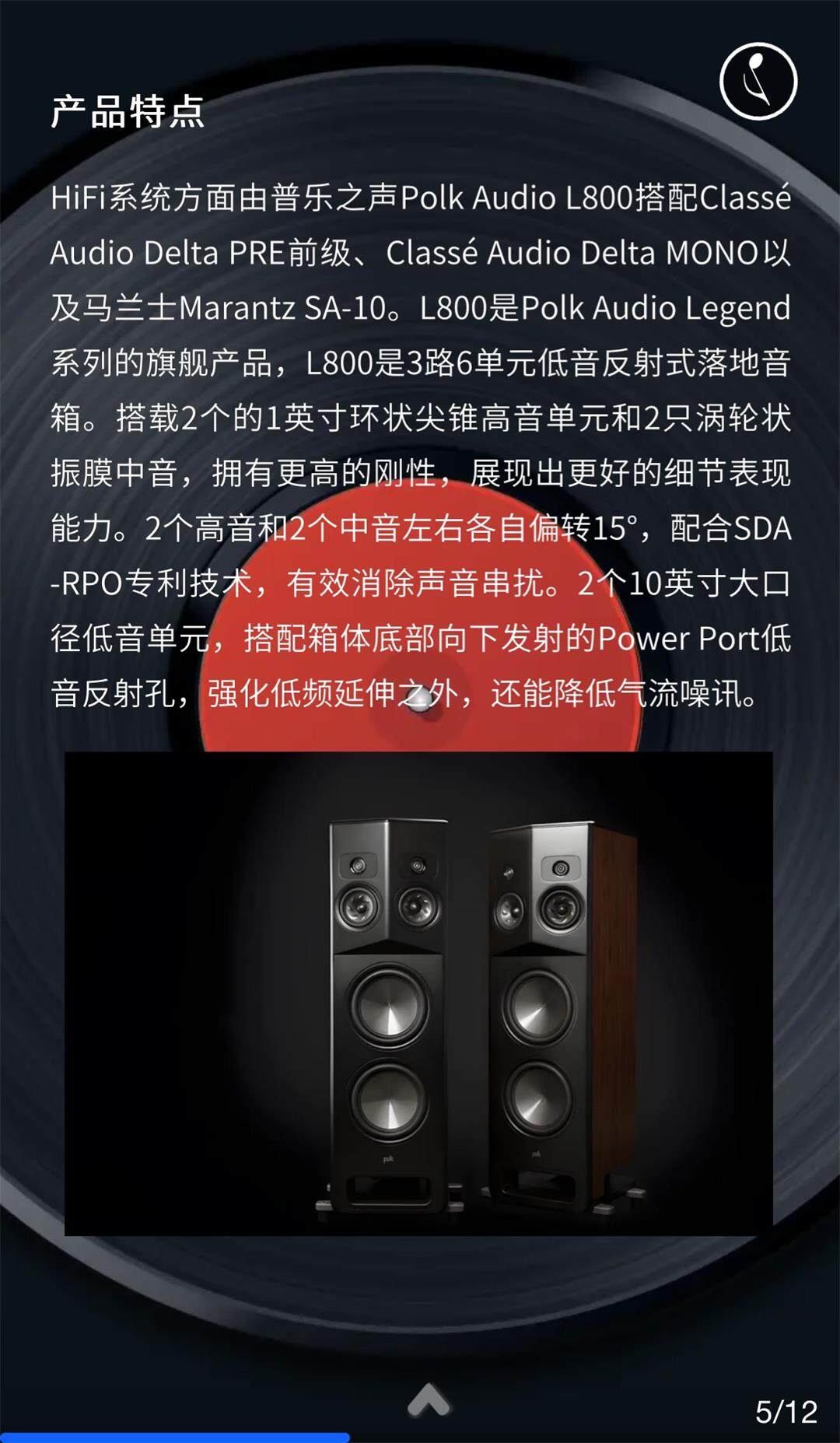Viewport: 840px width, 1443px height.
Task: Tap the up arrow for next page
Action: click(x=429, y=1399)
